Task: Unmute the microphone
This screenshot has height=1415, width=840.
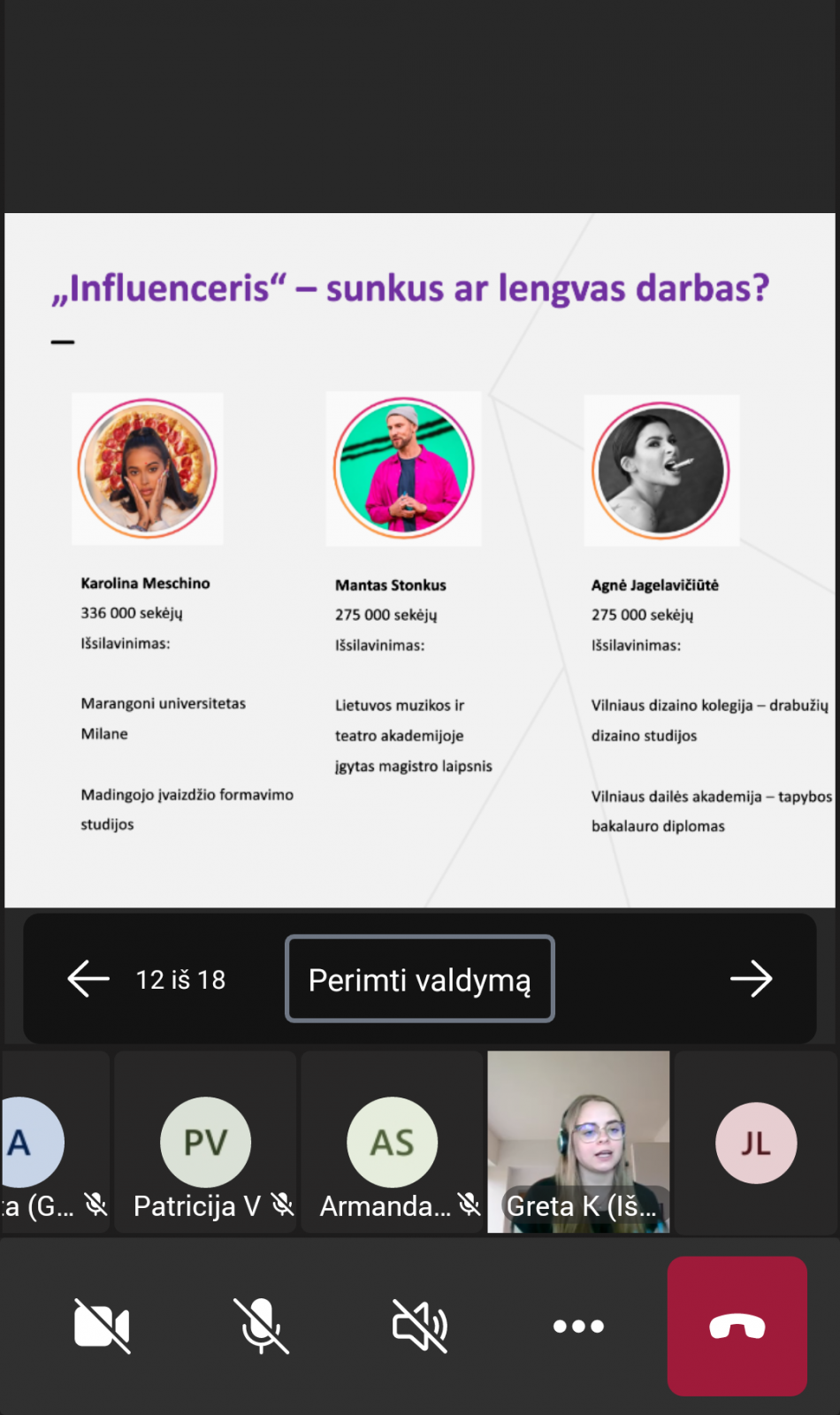Action: [x=261, y=1326]
